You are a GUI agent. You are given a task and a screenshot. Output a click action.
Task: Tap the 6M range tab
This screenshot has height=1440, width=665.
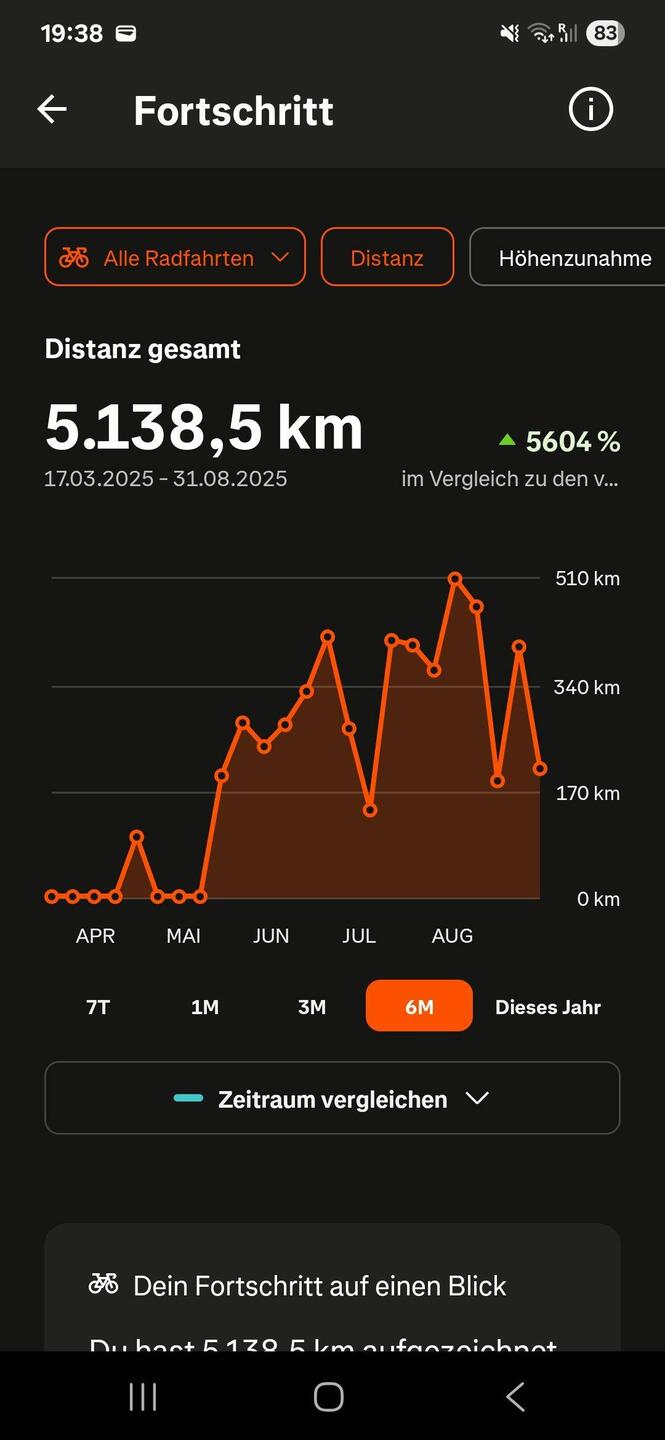419,1006
